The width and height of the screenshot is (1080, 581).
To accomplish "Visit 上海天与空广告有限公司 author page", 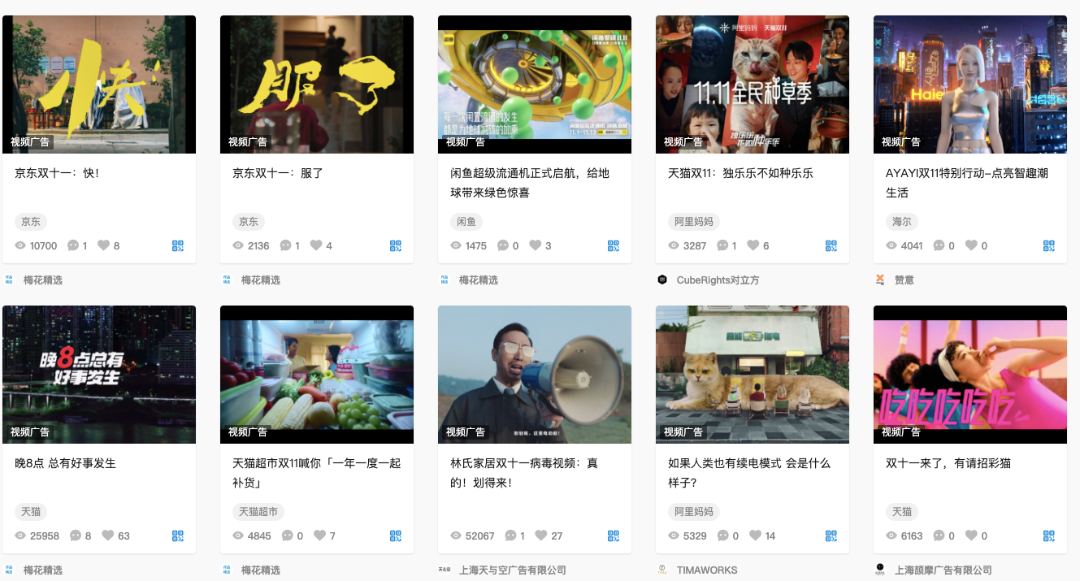I will pyautogui.click(x=512, y=570).
